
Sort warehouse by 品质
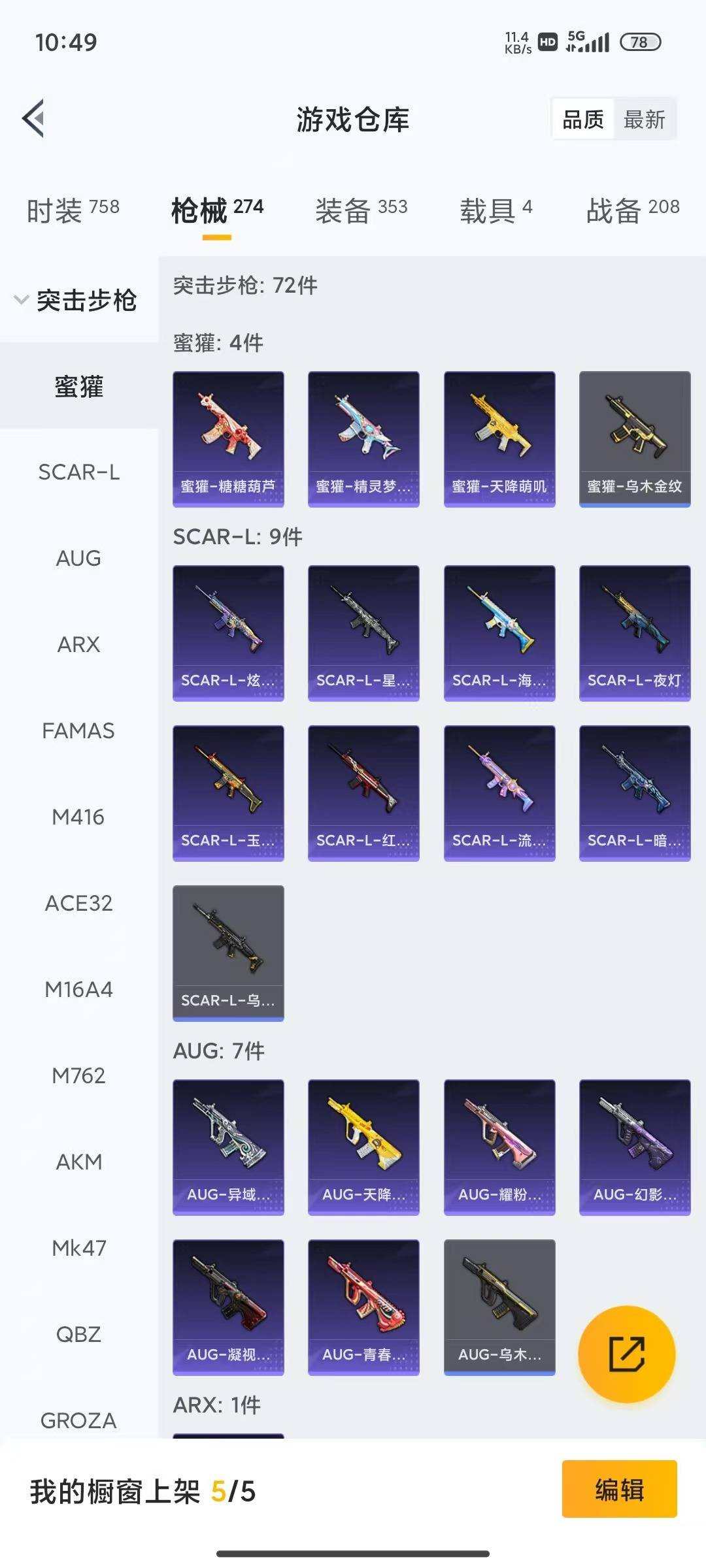pos(583,120)
